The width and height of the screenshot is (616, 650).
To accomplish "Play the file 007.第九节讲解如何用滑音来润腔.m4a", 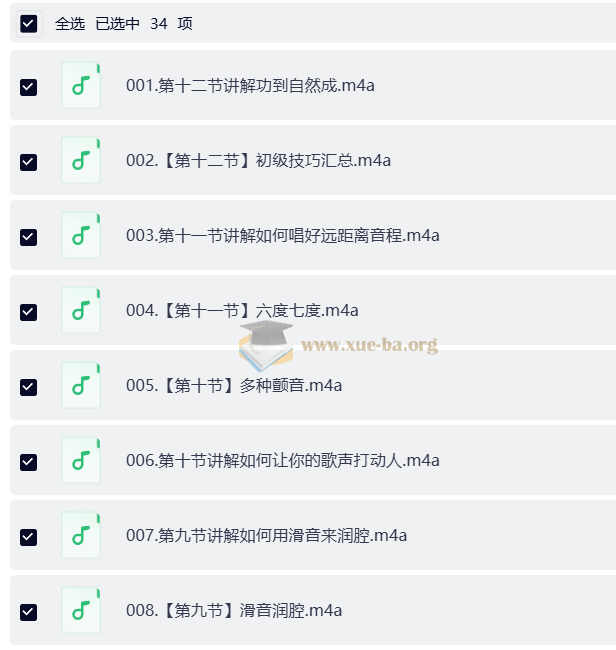I will pos(267,536).
